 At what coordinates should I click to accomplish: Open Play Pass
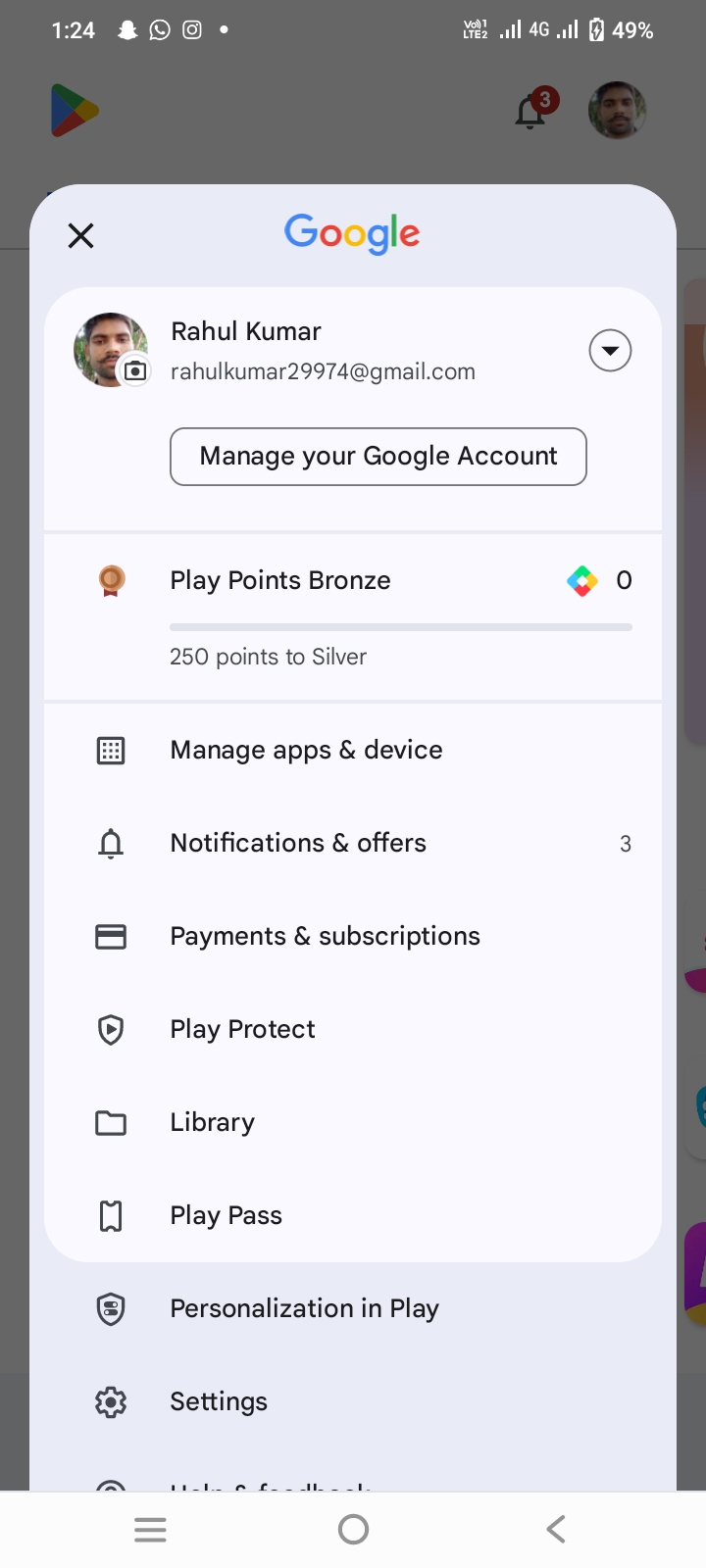coord(353,1216)
